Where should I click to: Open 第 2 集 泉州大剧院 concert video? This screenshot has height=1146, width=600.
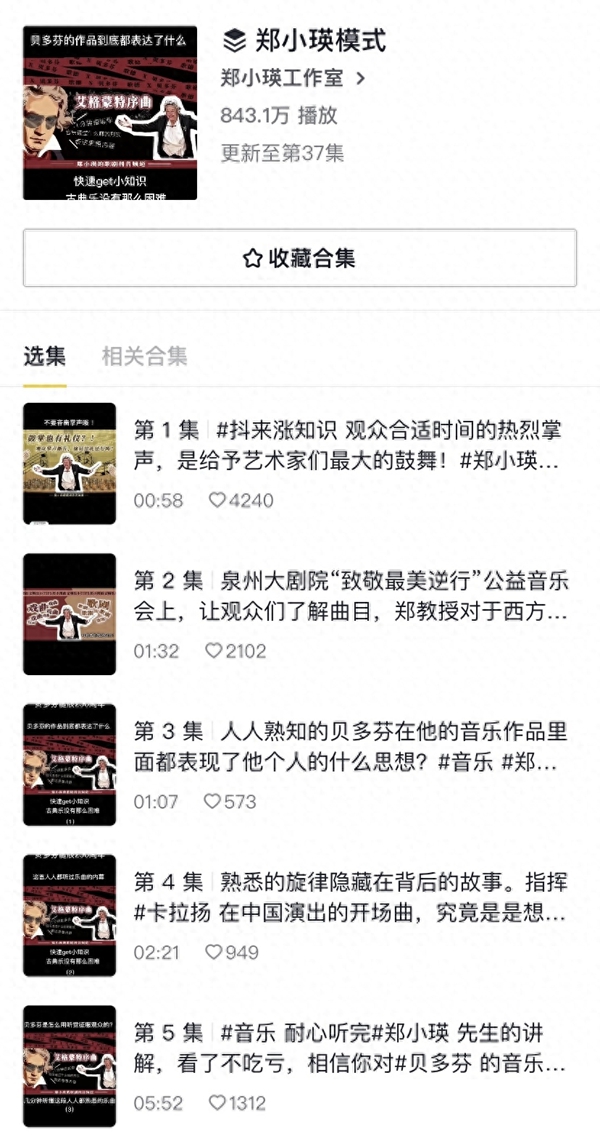[x=350, y=596]
